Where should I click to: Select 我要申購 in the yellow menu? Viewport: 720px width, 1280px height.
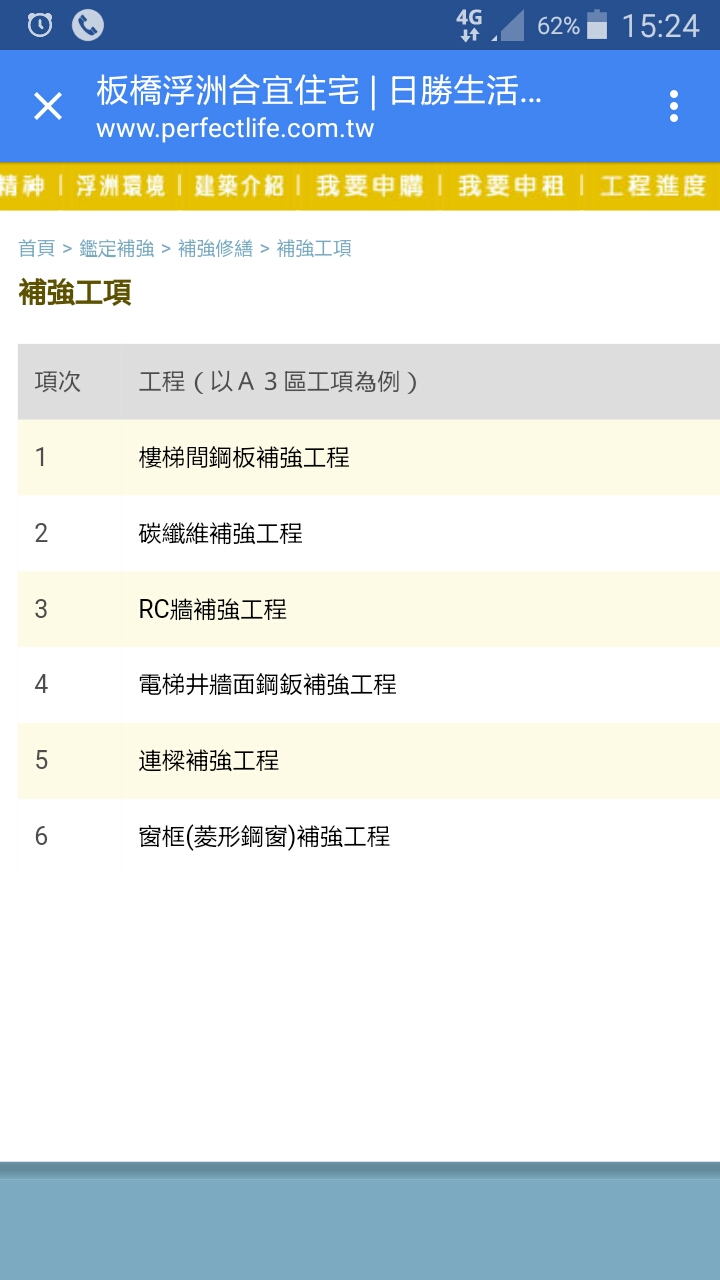370,186
